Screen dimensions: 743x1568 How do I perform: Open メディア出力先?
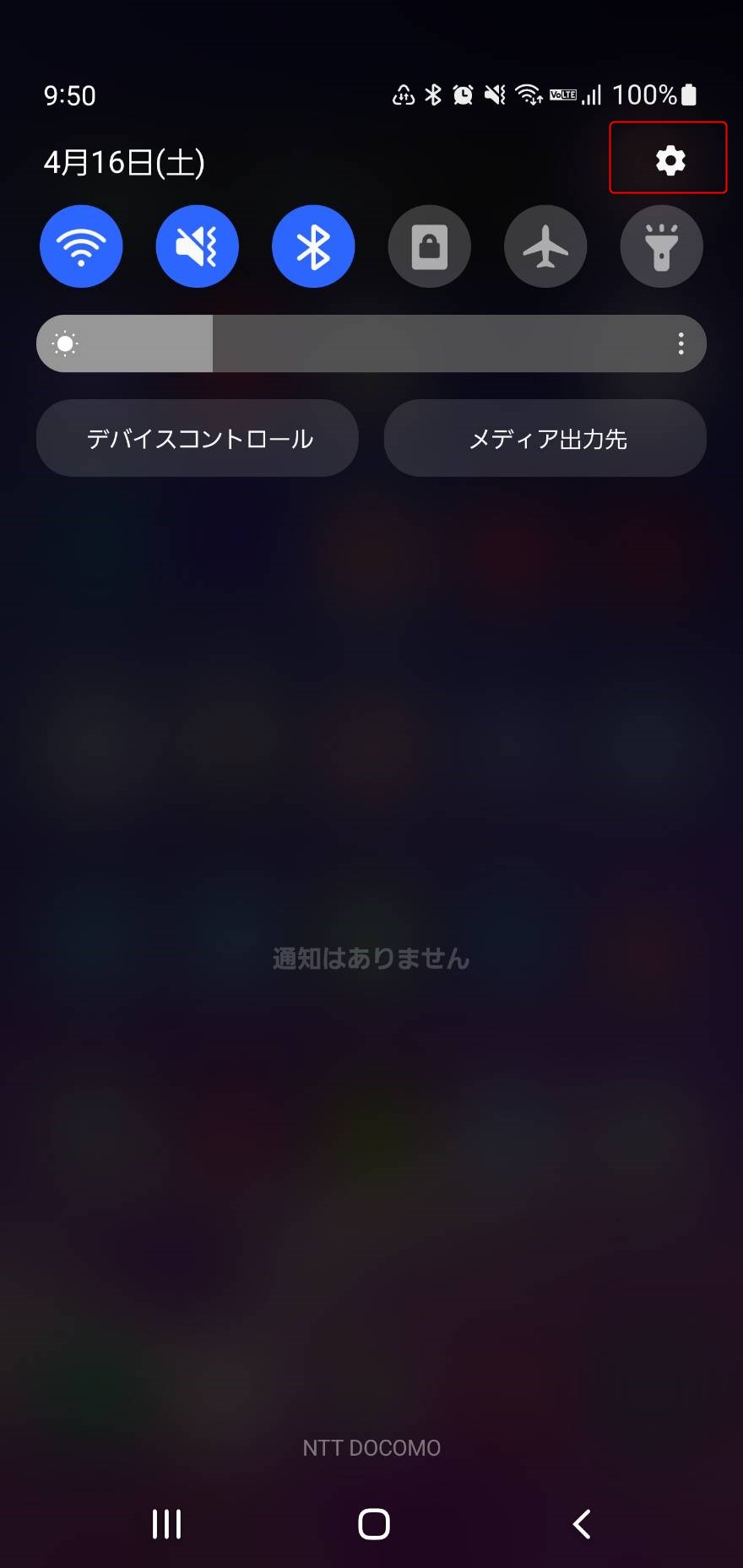(x=545, y=438)
